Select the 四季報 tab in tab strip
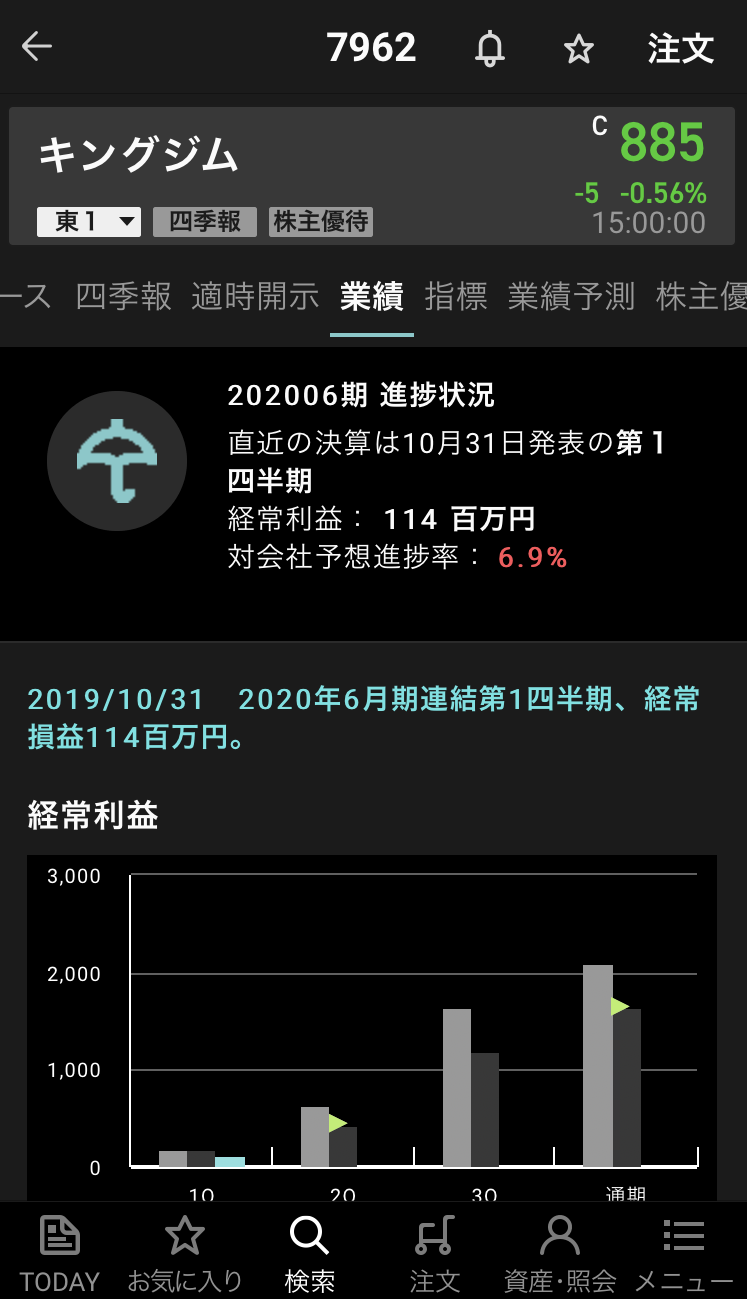The height and width of the screenshot is (1299, 747). pos(123,296)
